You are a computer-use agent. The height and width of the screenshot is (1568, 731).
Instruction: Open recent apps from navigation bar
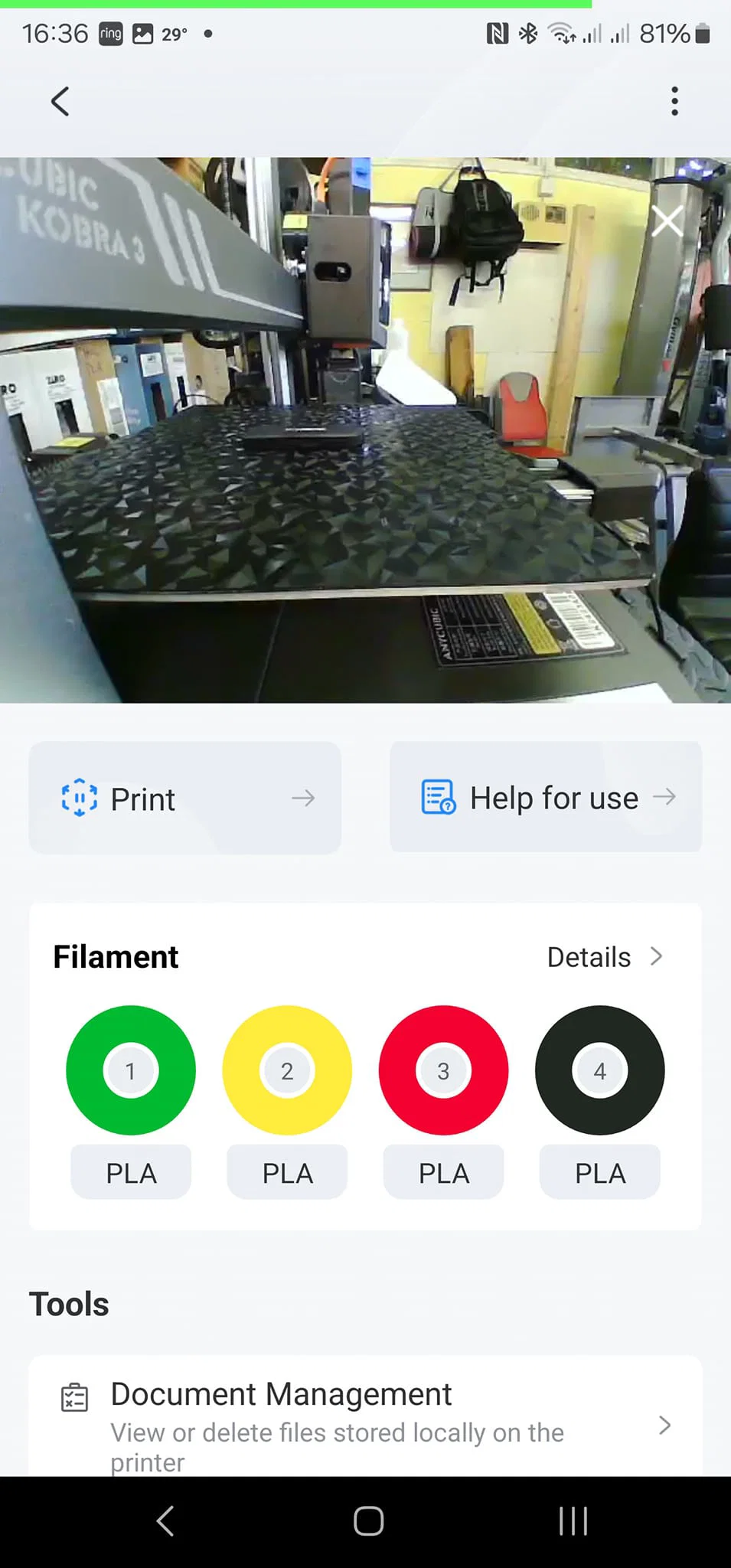573,1521
